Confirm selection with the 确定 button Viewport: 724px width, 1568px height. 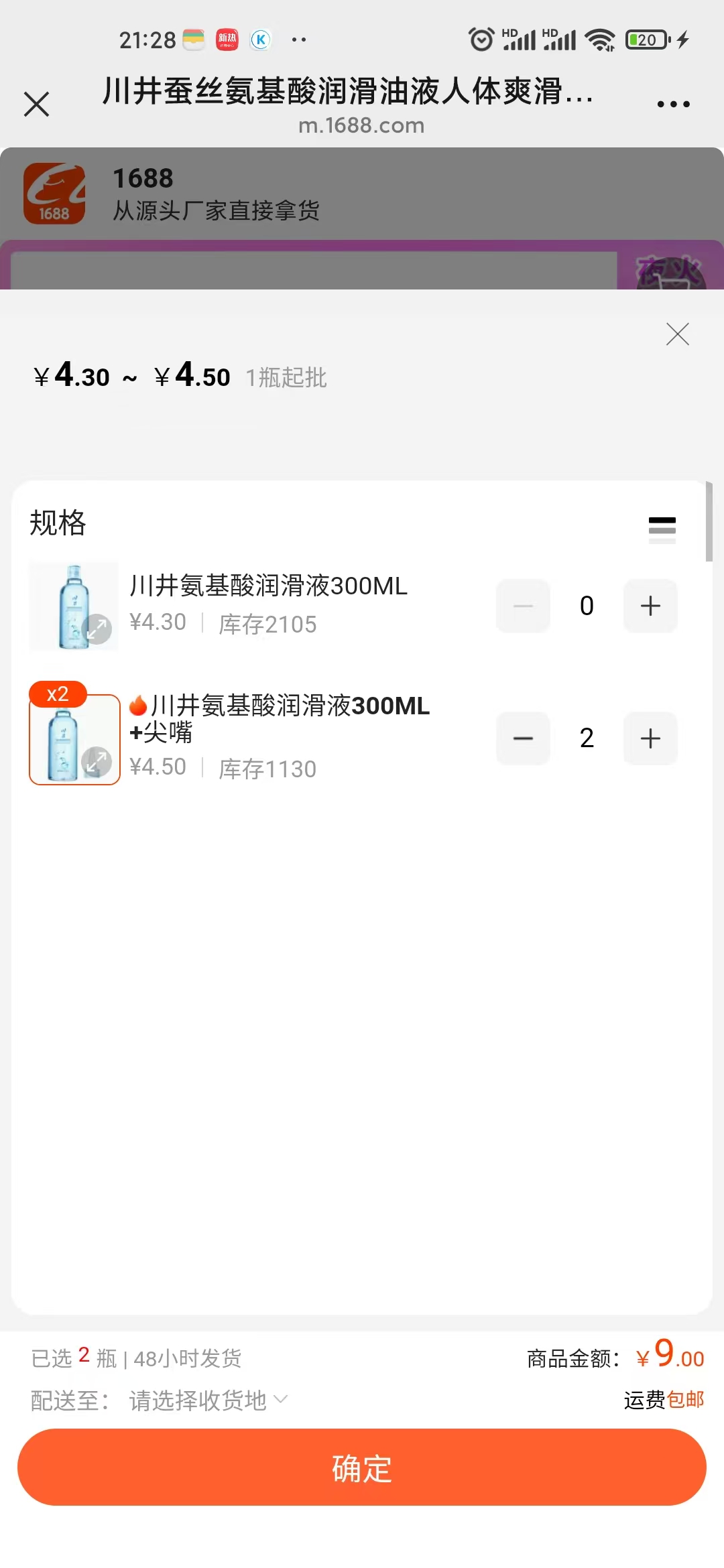tap(362, 1467)
